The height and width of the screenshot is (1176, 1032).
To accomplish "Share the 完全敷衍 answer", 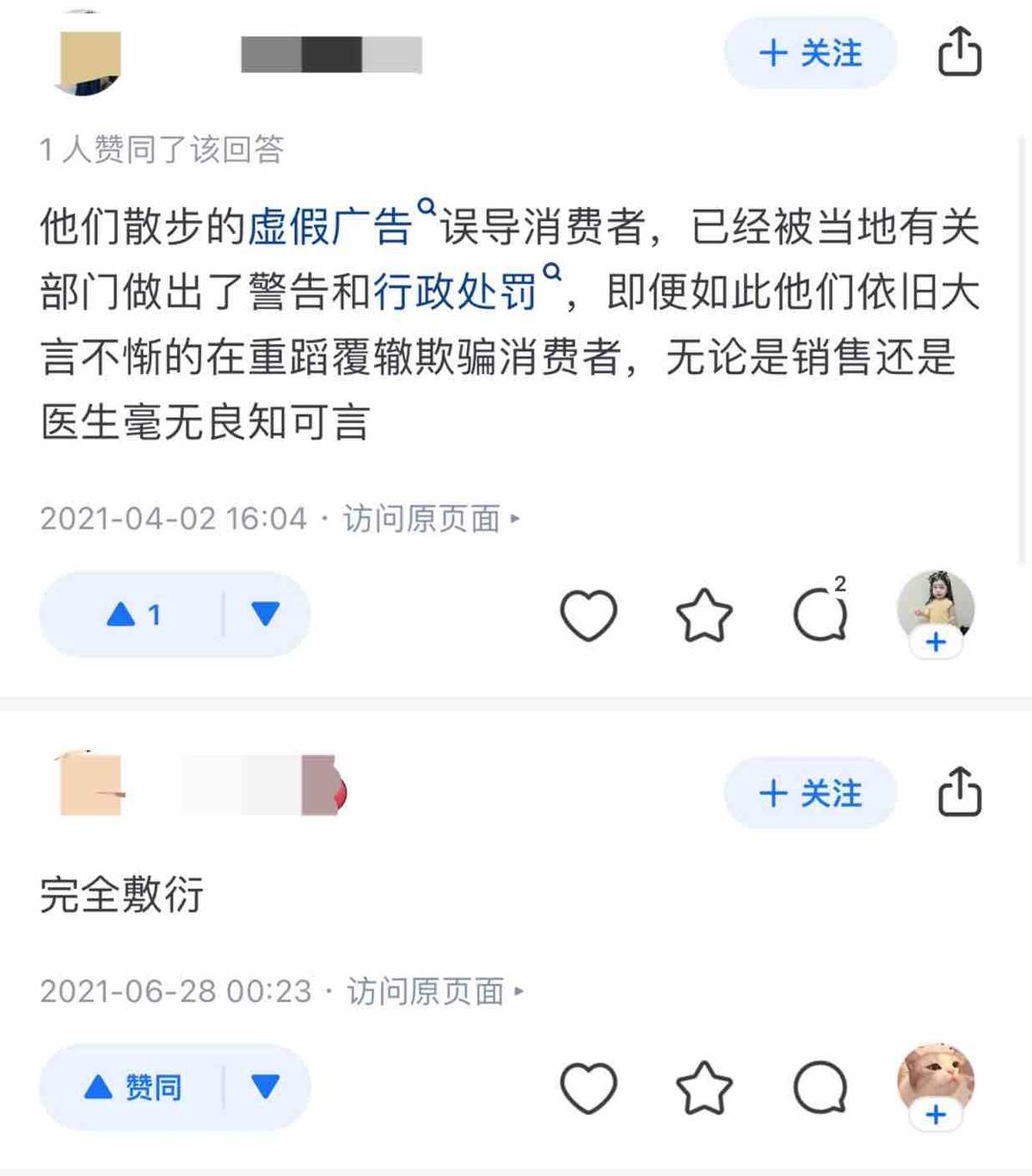I will (959, 792).
